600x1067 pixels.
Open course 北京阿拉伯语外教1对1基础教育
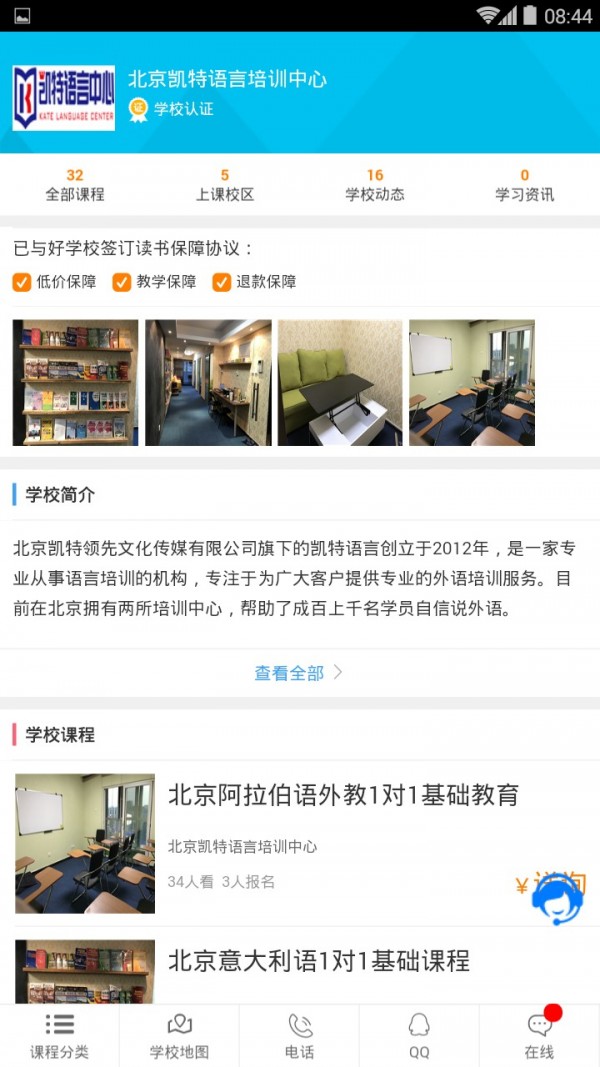pos(343,796)
